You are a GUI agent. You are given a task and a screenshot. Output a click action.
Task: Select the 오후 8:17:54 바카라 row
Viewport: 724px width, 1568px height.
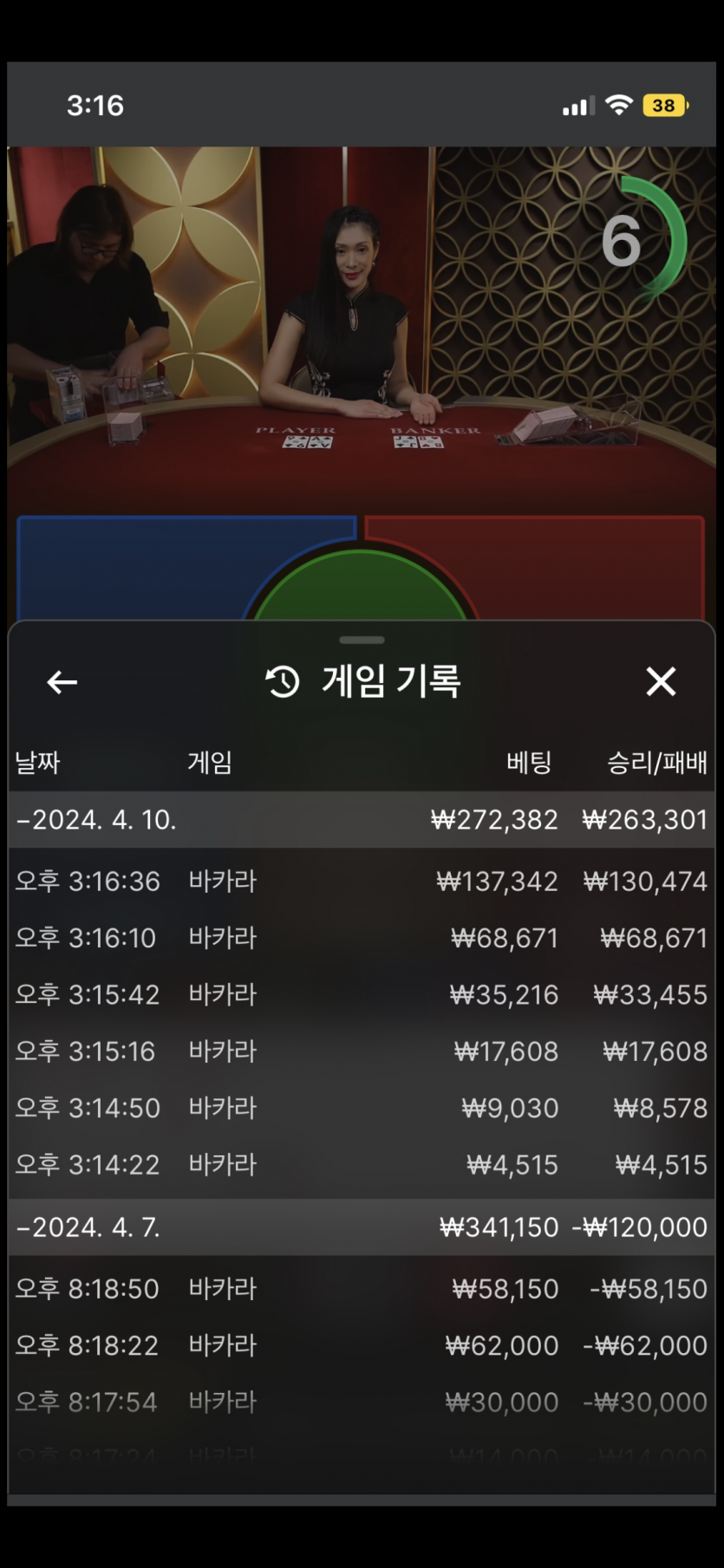click(361, 1402)
